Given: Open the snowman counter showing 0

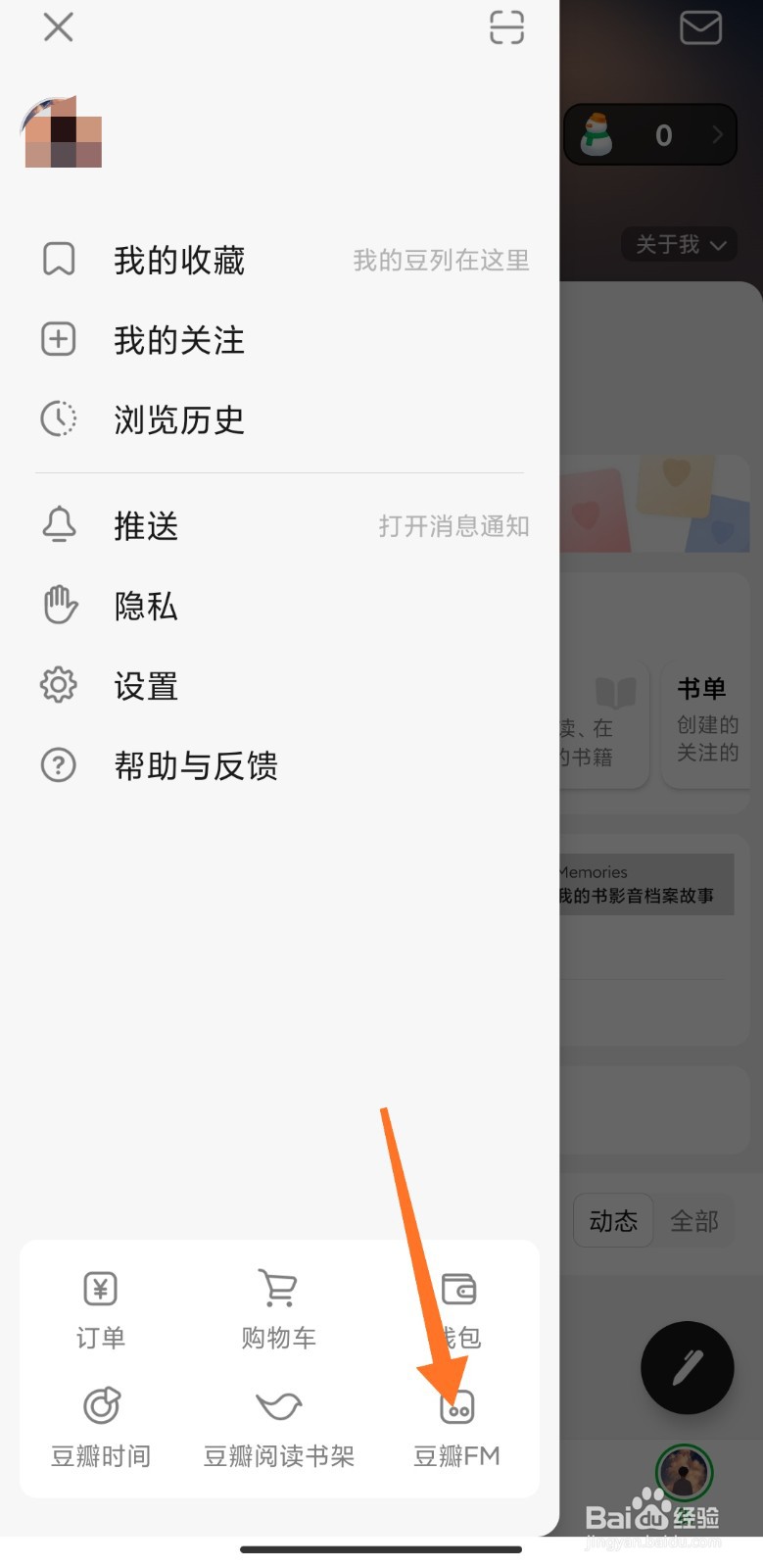Looking at the screenshot, I should coord(649,135).
